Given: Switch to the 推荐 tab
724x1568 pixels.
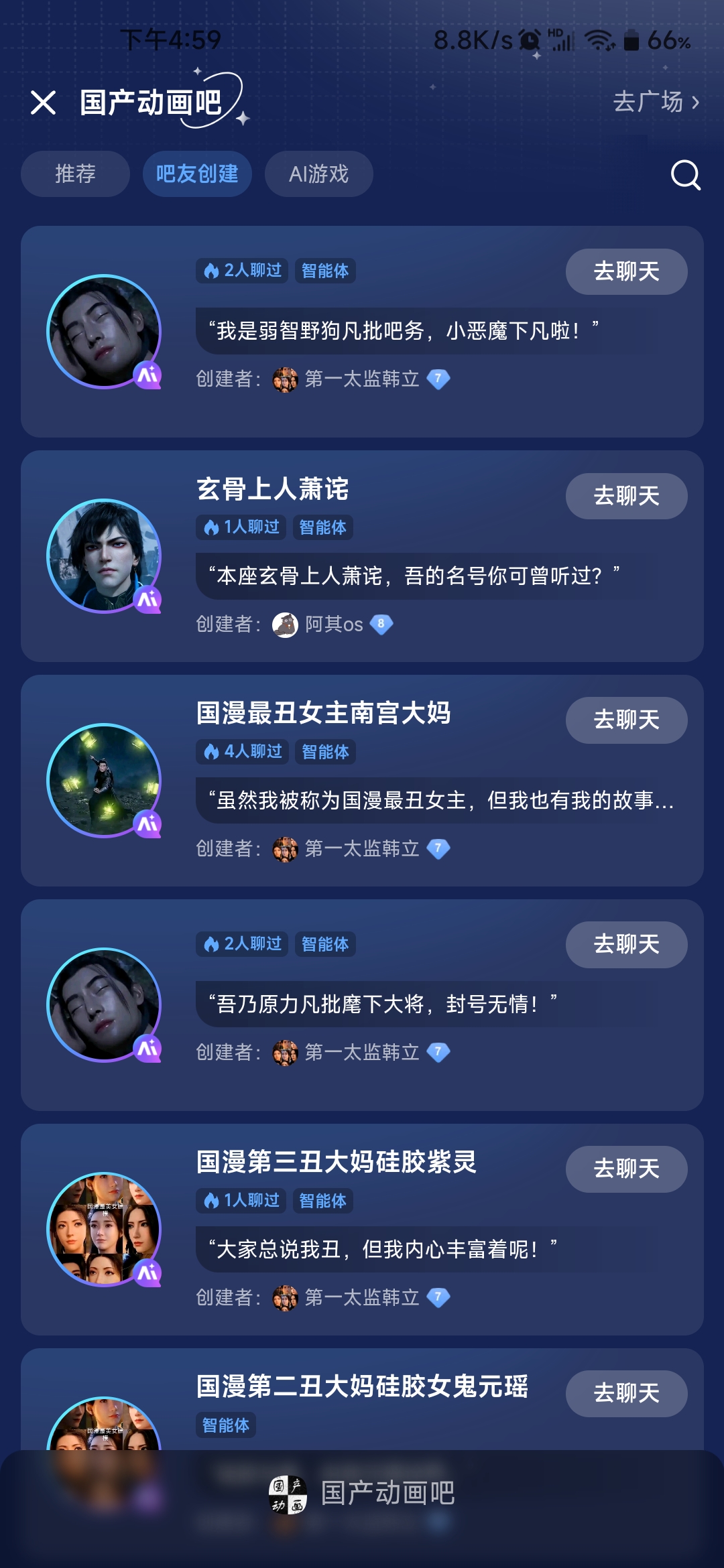Looking at the screenshot, I should point(75,174).
